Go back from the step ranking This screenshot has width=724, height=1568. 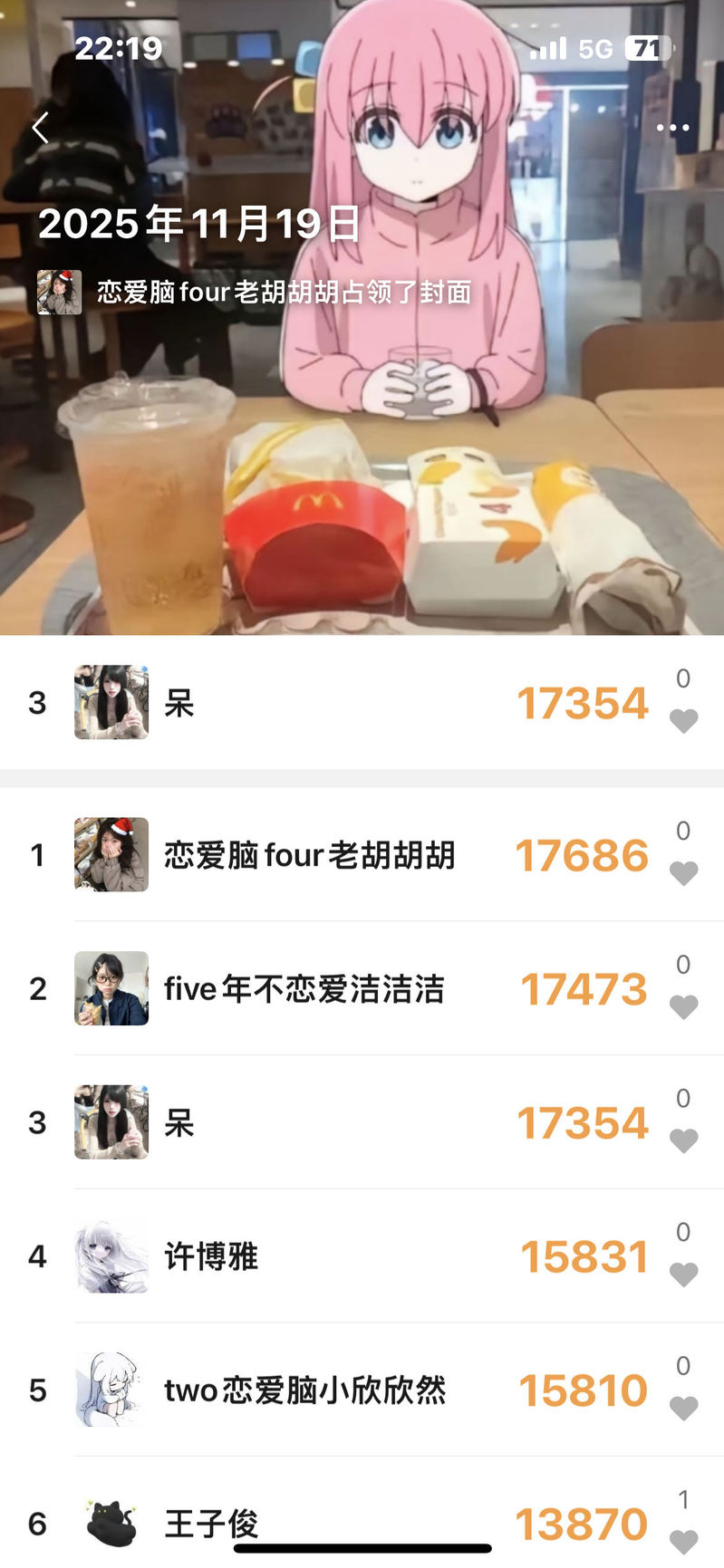pyautogui.click(x=41, y=129)
